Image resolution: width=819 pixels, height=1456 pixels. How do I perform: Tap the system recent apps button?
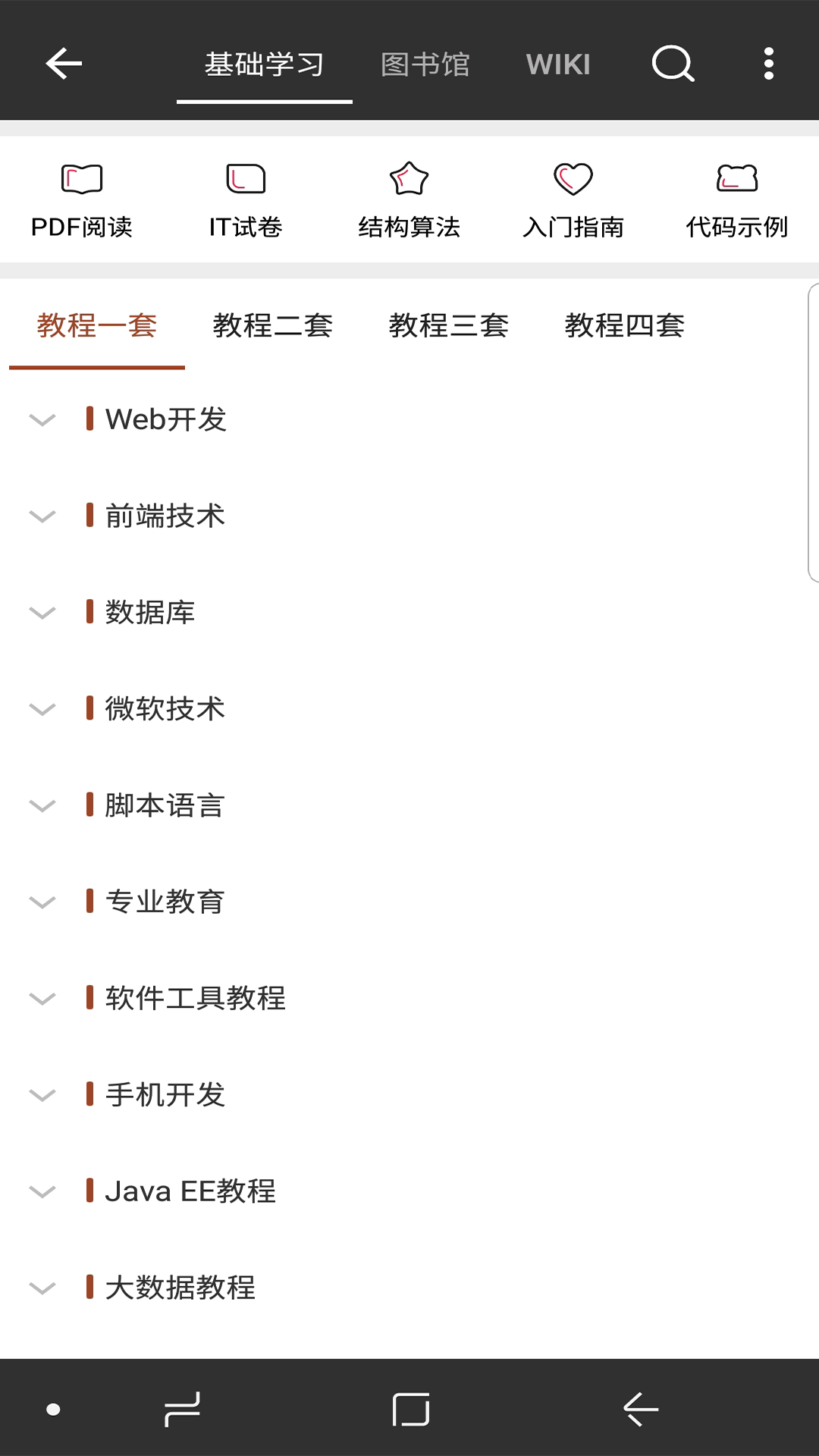point(182,1410)
